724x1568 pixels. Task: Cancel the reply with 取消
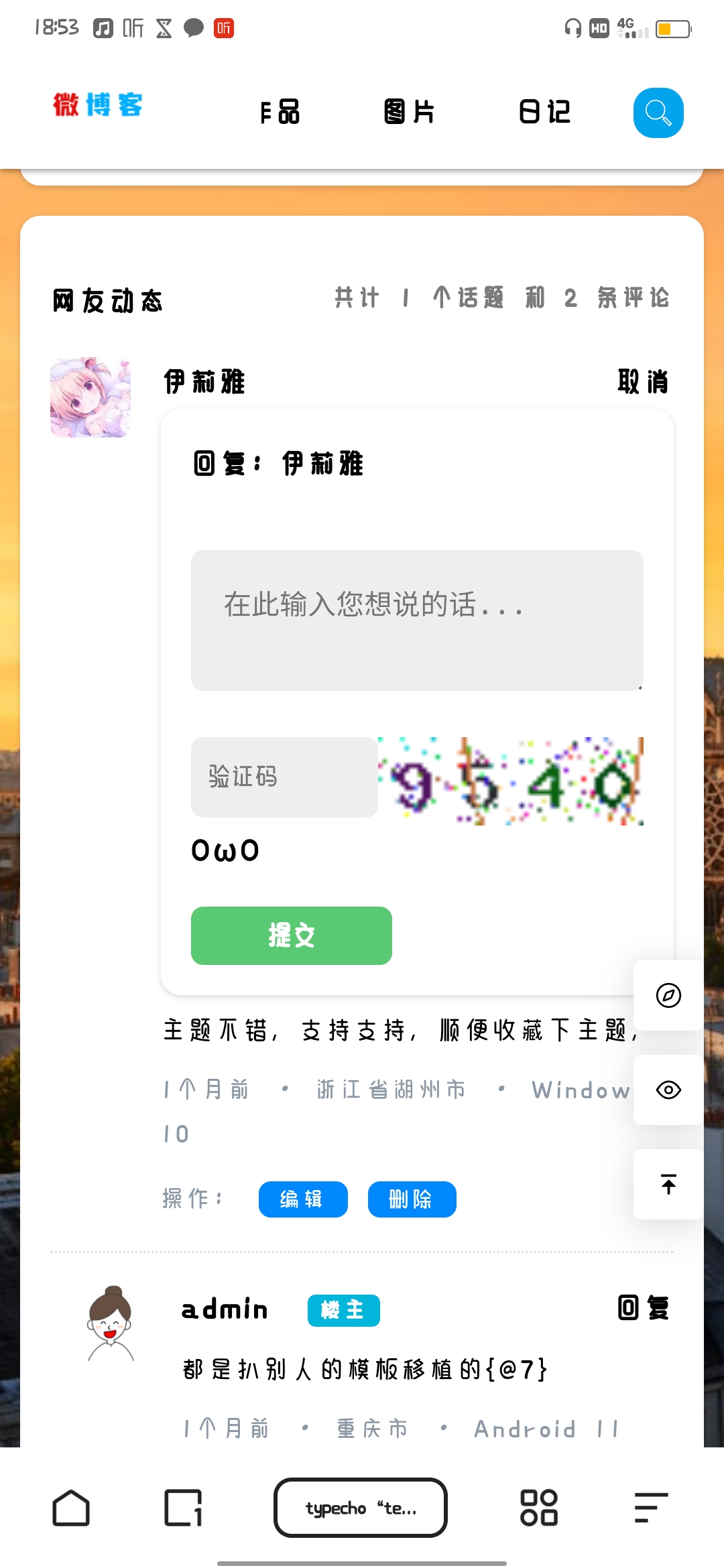click(643, 382)
